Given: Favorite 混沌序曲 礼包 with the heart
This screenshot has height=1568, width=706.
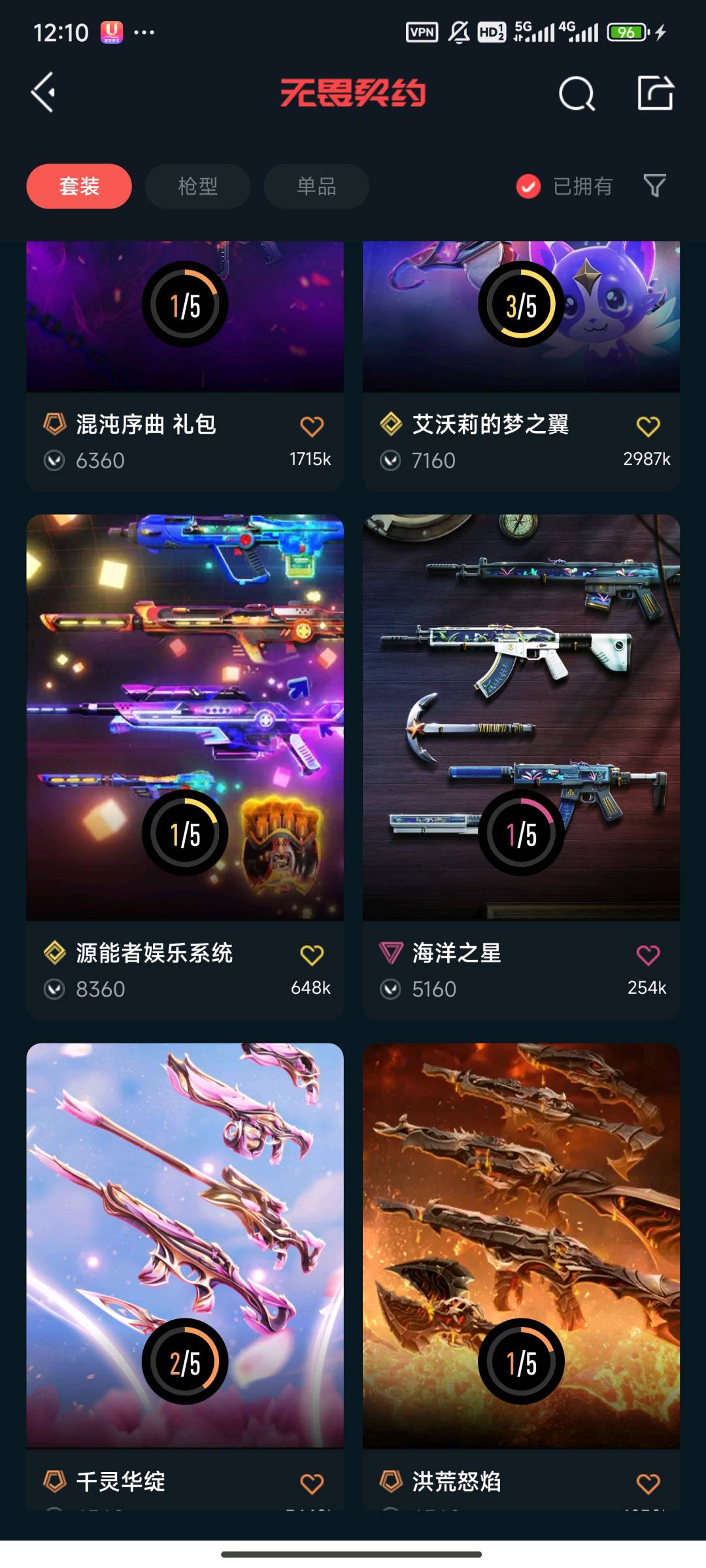Looking at the screenshot, I should [x=312, y=427].
